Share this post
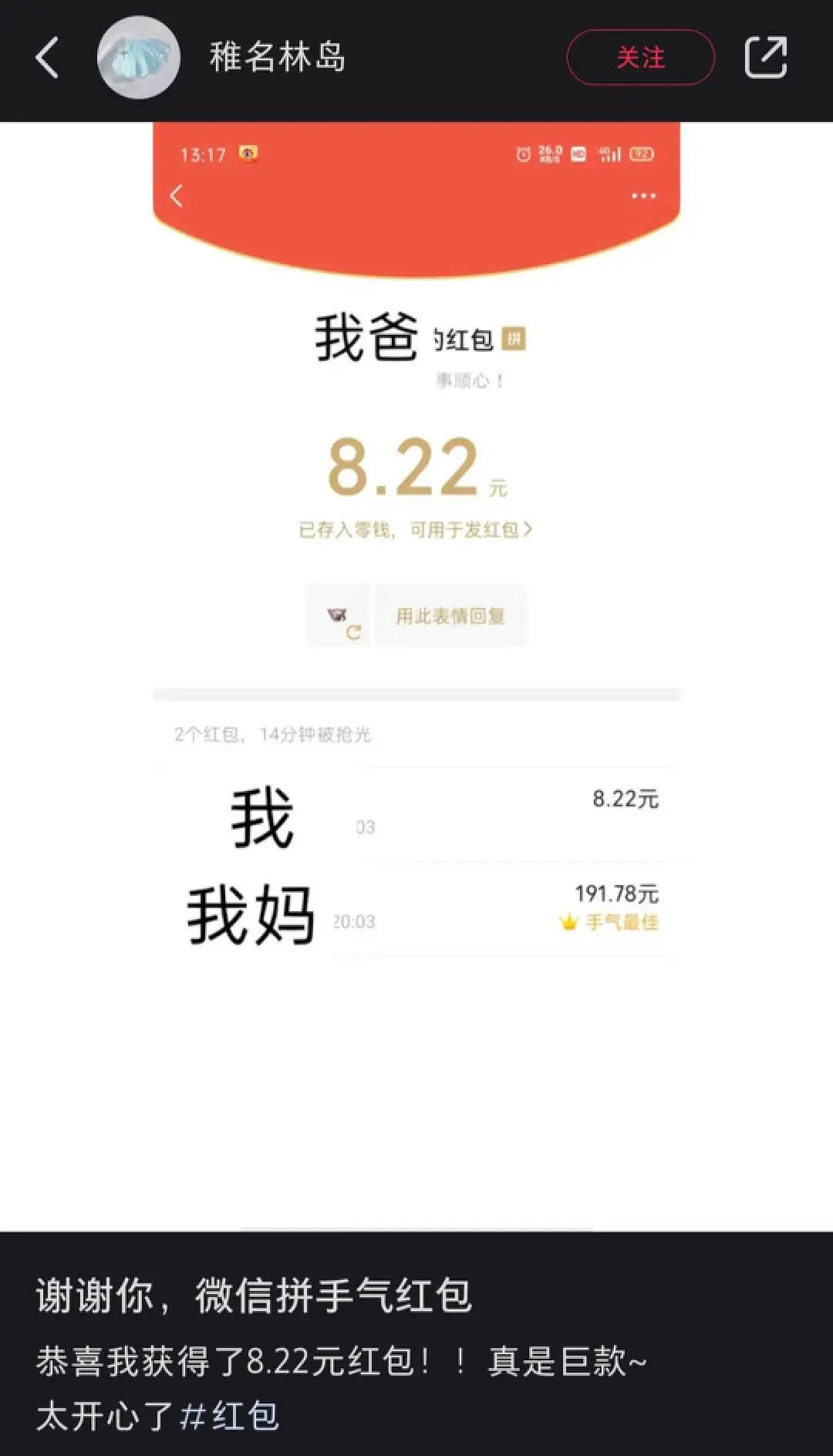Viewport: 833px width, 1456px height. 765,58
